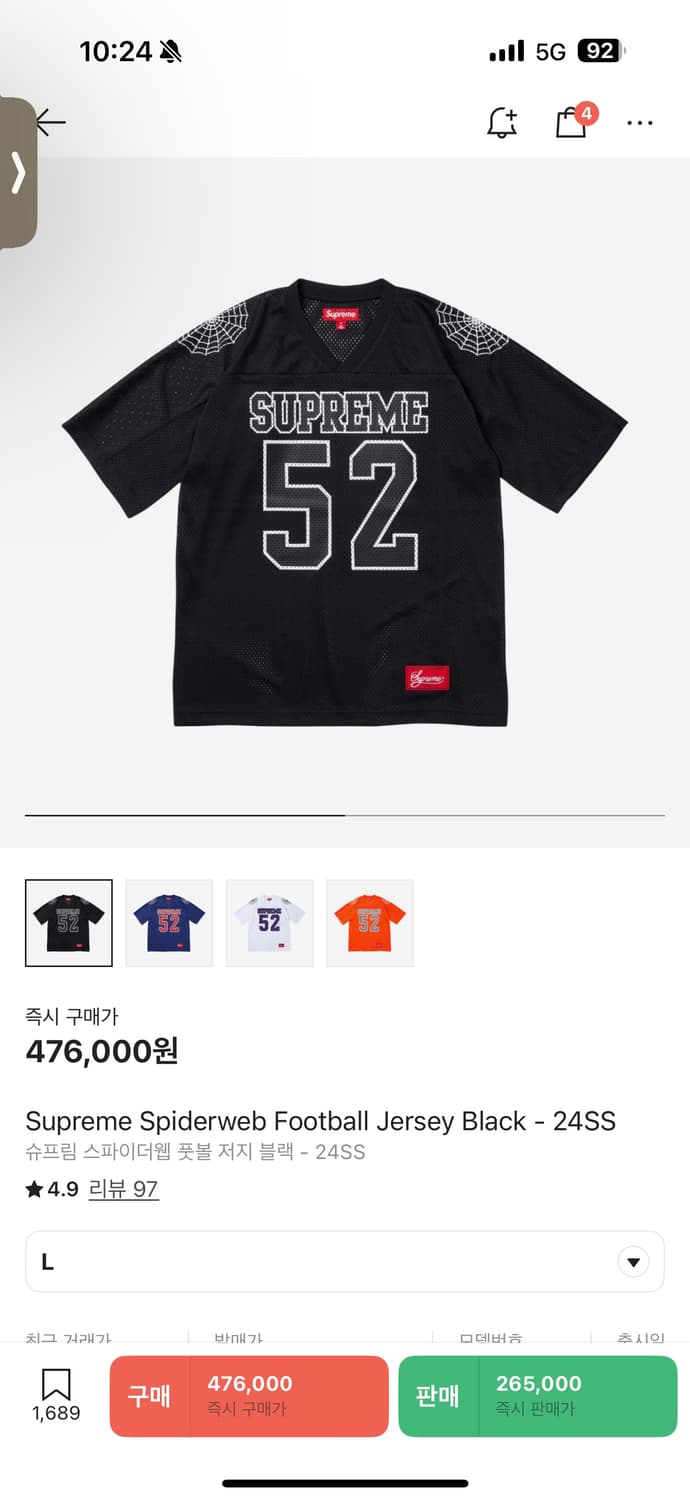Screen dimensions: 690x1500
Task: Select the navy jersey color thumbnail
Action: (169, 922)
